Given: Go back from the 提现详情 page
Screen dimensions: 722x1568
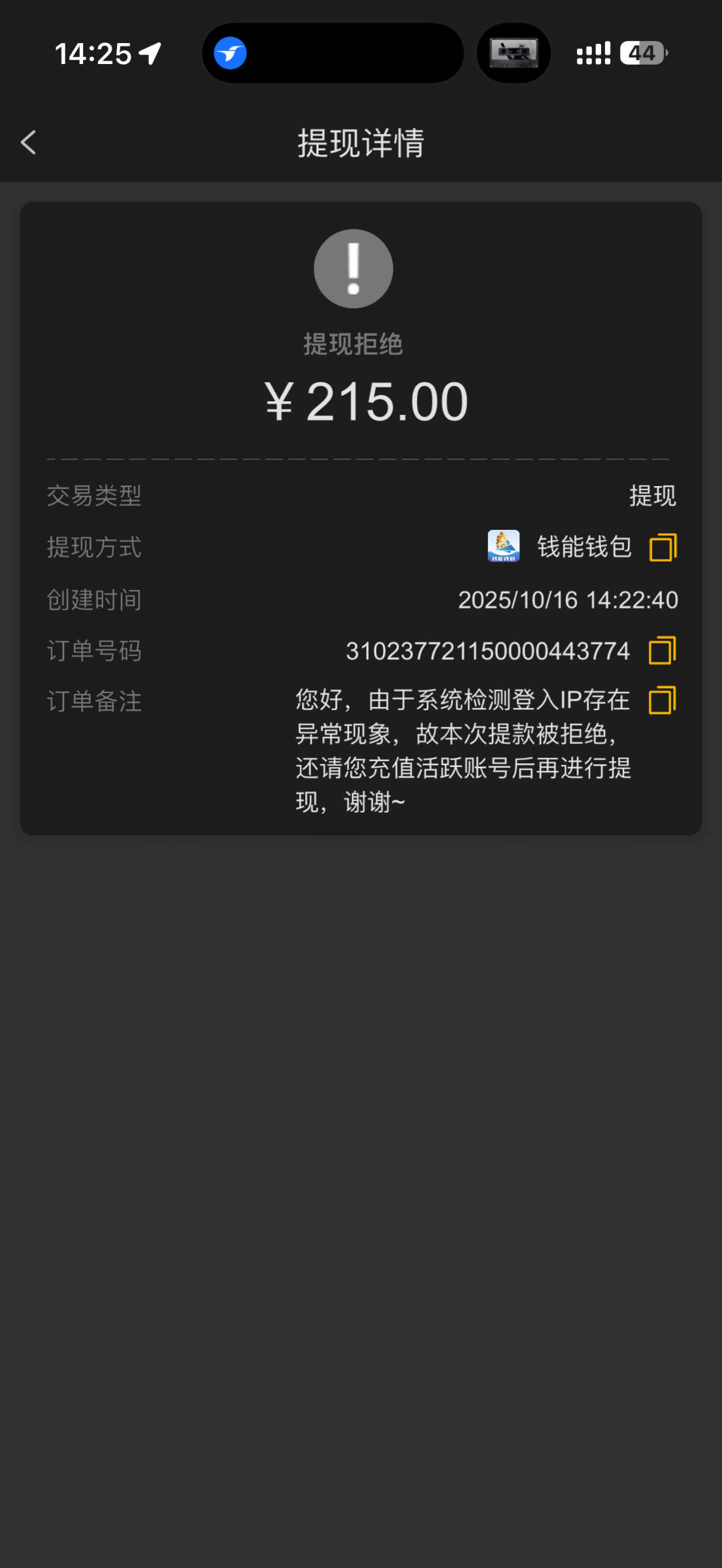Looking at the screenshot, I should click(x=29, y=142).
